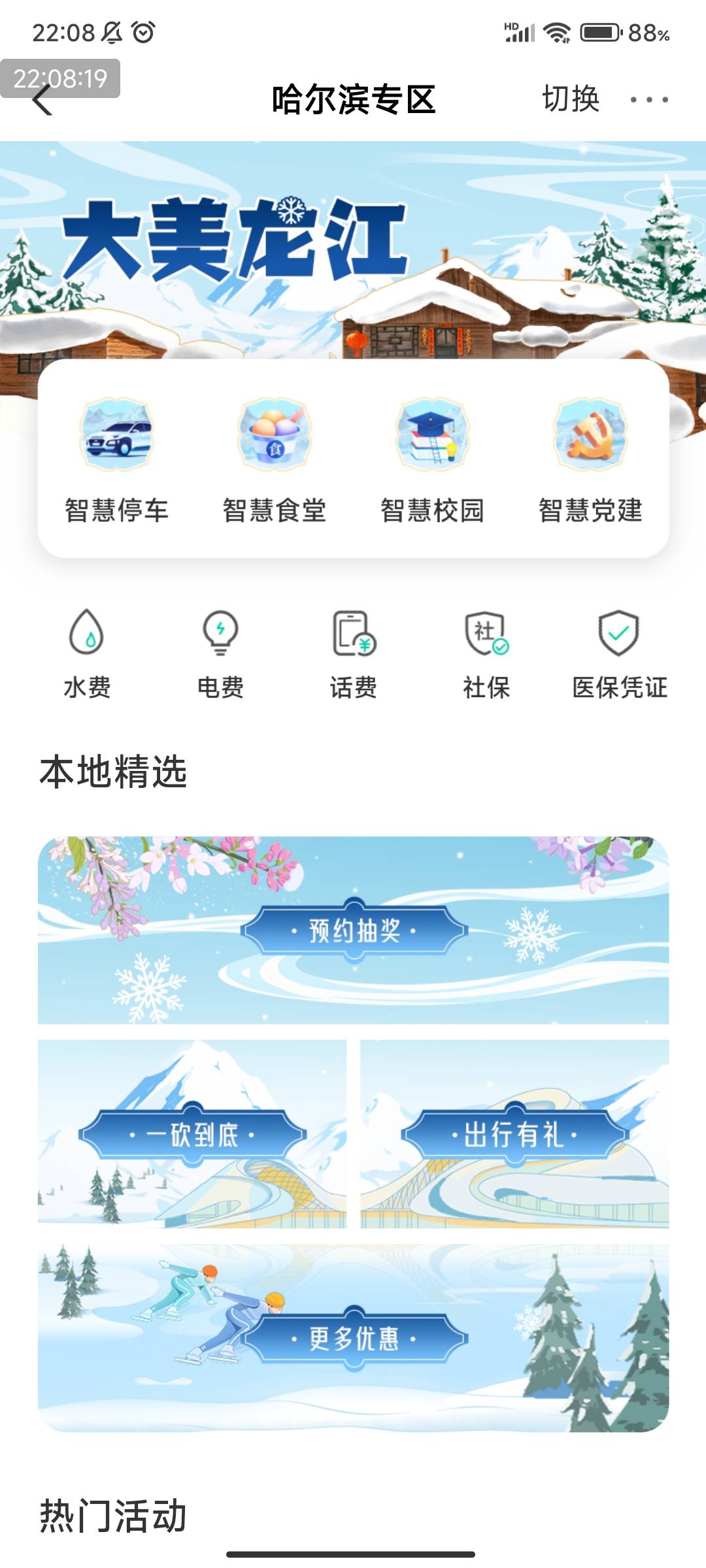This screenshot has width=706, height=1568.
Task: Open the 一砍到底 card
Action: pos(192,1134)
